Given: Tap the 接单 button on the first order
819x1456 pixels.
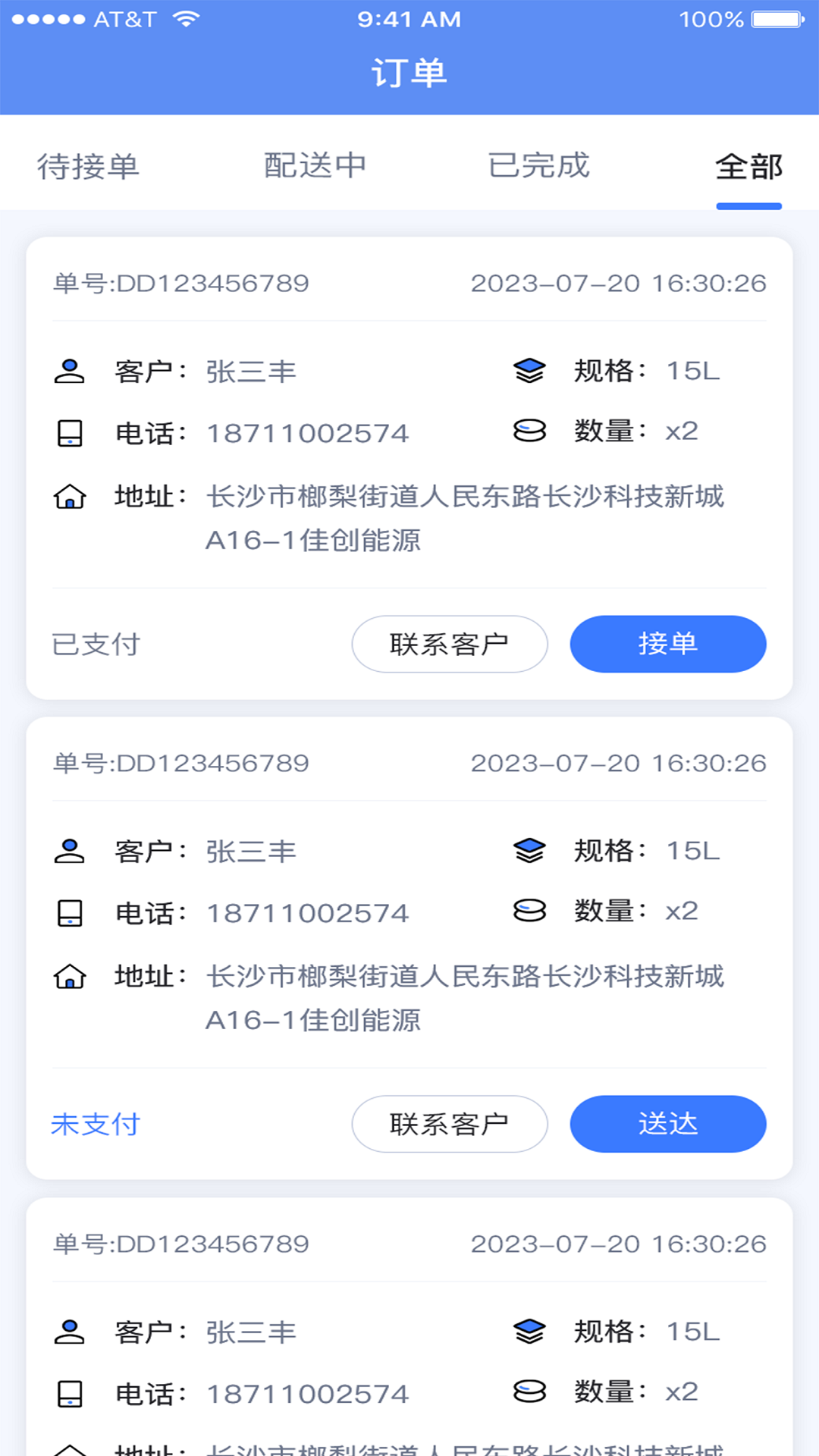Looking at the screenshot, I should pos(668,644).
